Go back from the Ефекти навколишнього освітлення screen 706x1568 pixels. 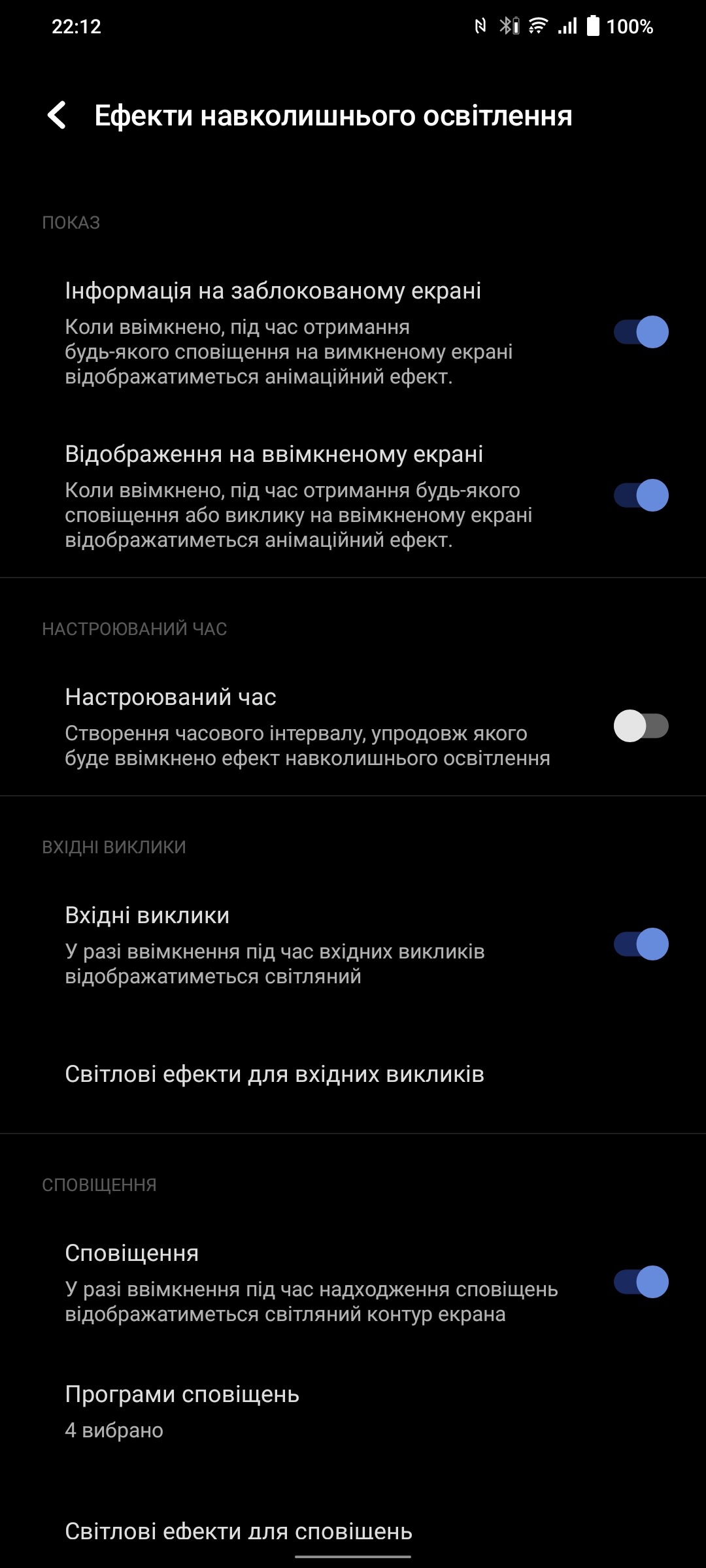click(58, 116)
